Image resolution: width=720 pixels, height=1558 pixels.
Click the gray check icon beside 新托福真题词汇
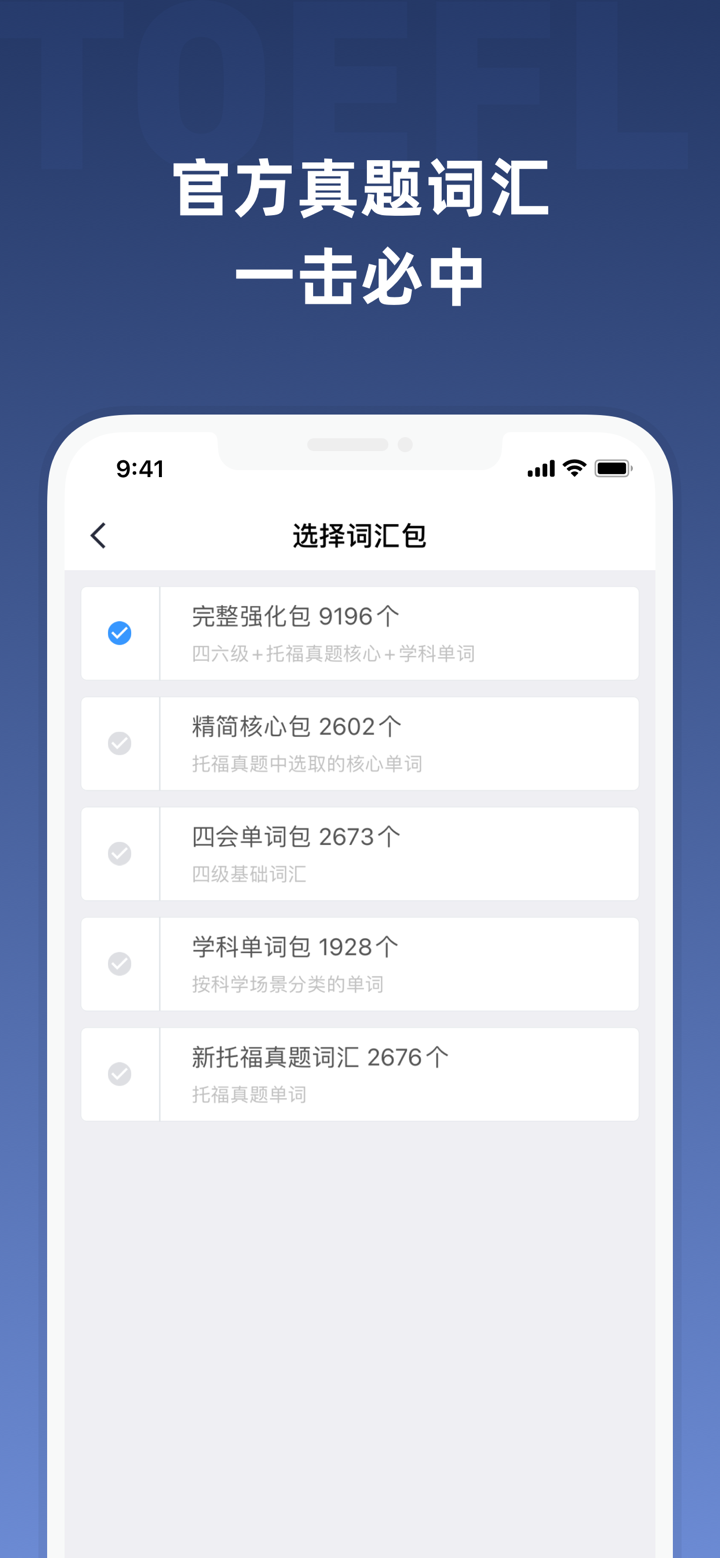119,1074
